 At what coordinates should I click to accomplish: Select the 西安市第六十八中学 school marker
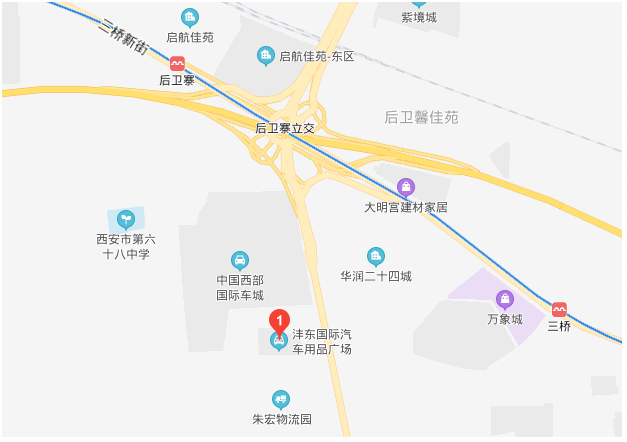pos(126,218)
